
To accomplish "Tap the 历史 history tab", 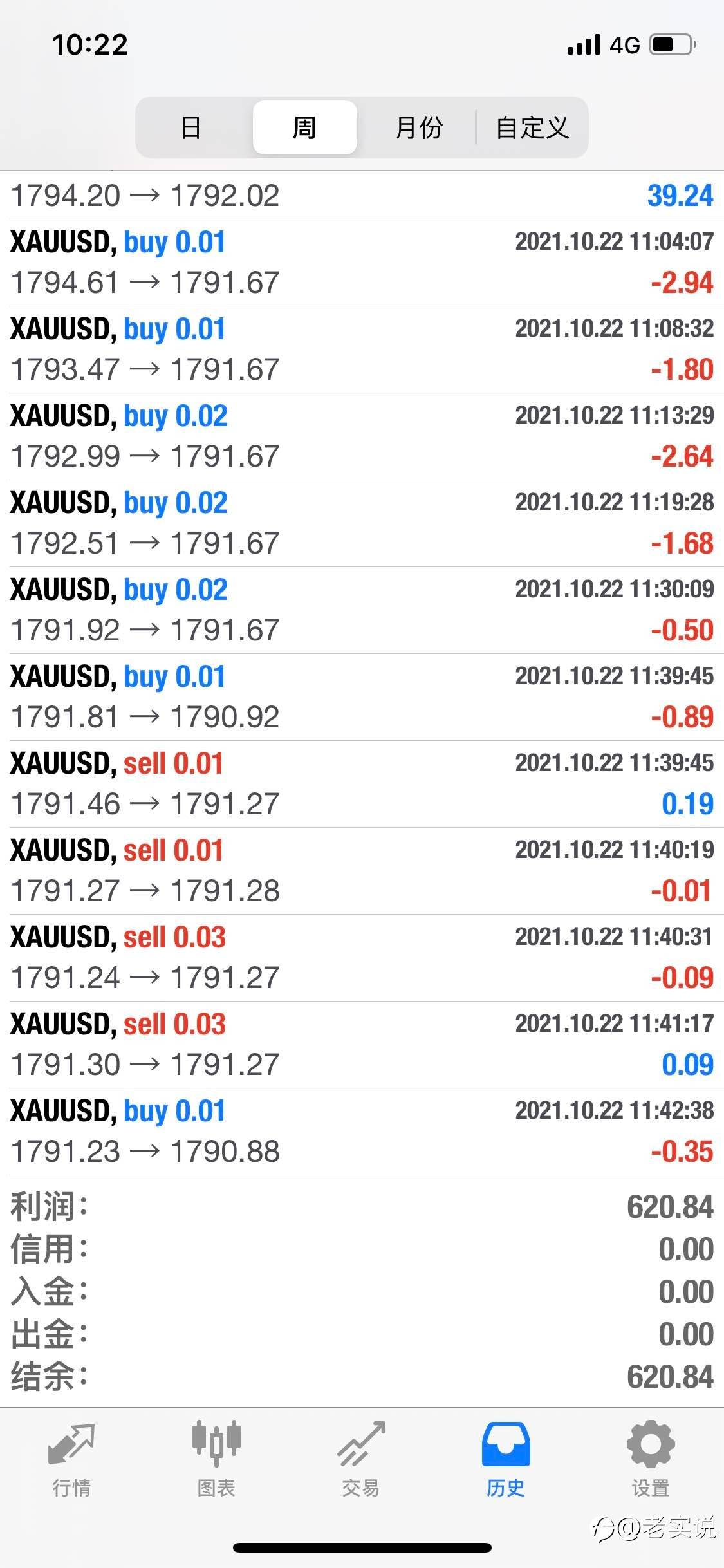I will (506, 1460).
